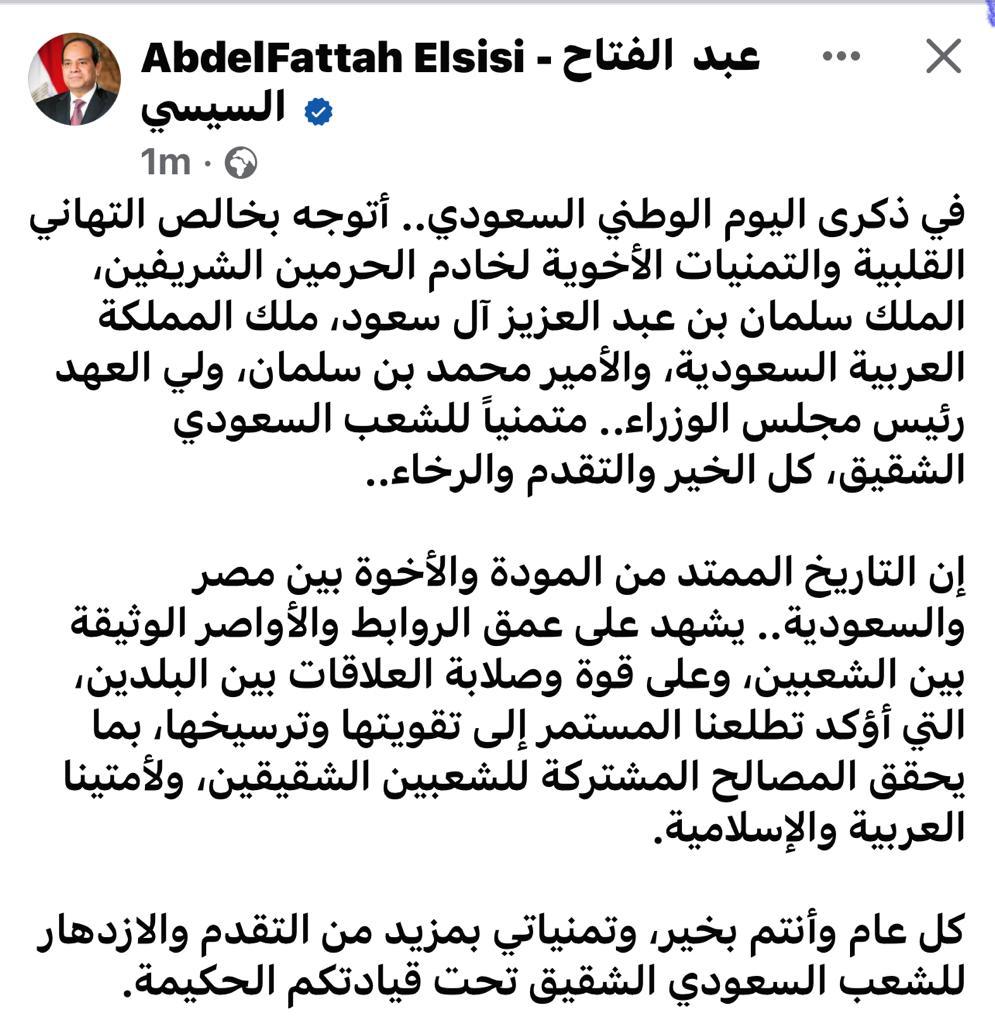Open AbdelFattah Elsisi's profile picture

pyautogui.click(x=74, y=79)
